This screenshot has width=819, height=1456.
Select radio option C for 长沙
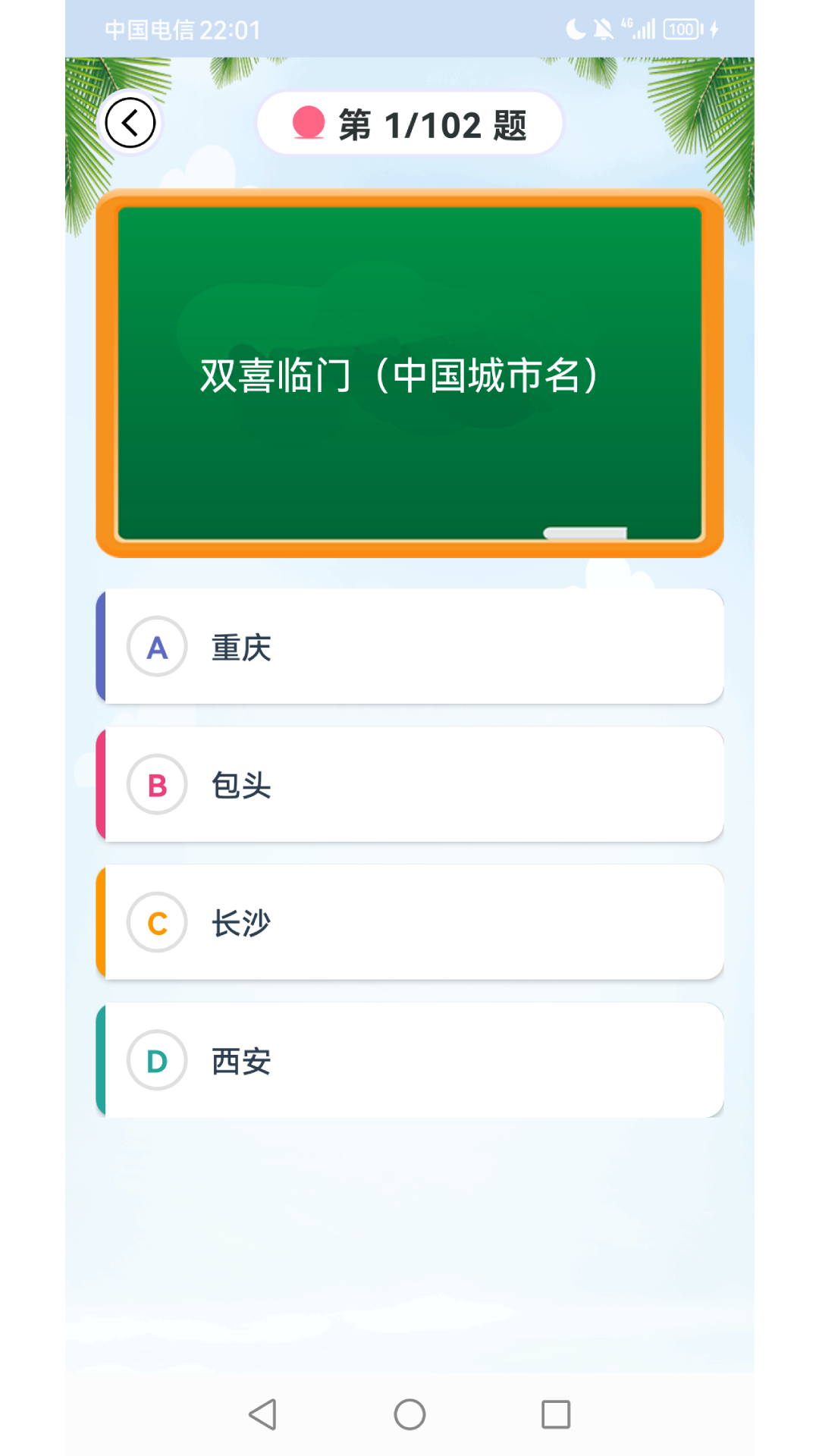pyautogui.click(x=156, y=923)
